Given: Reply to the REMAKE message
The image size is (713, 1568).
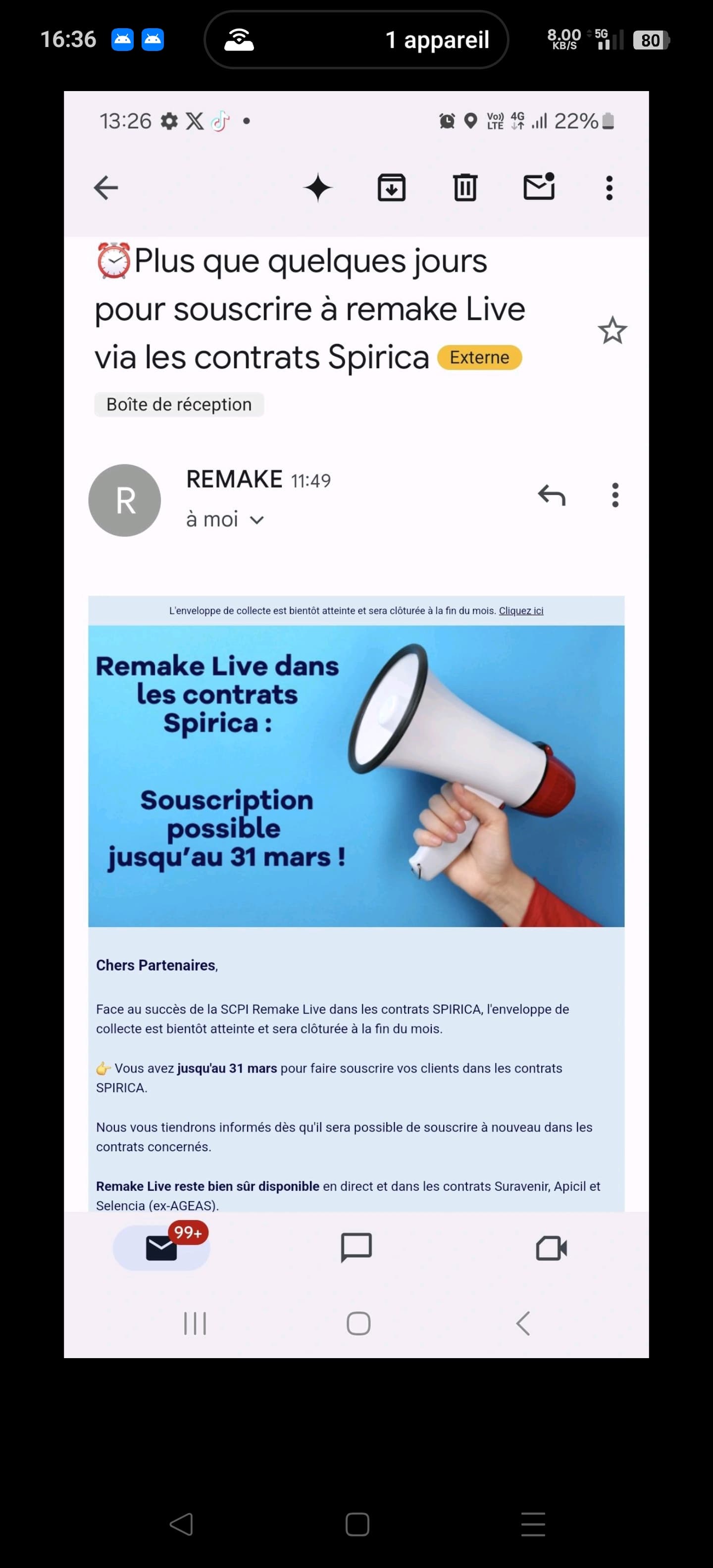Looking at the screenshot, I should tap(552, 495).
